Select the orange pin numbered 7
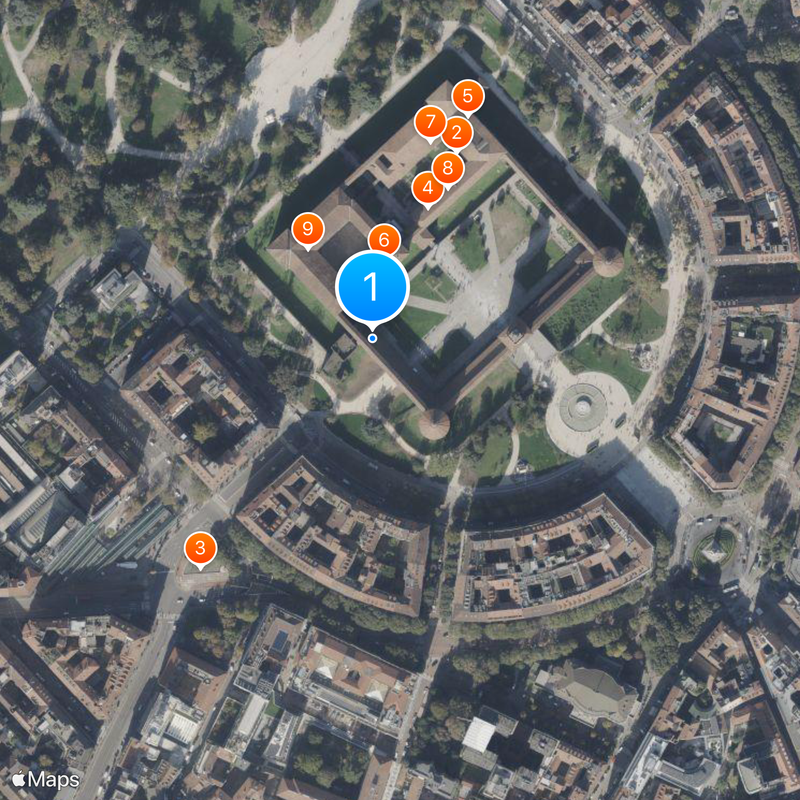 click(430, 122)
